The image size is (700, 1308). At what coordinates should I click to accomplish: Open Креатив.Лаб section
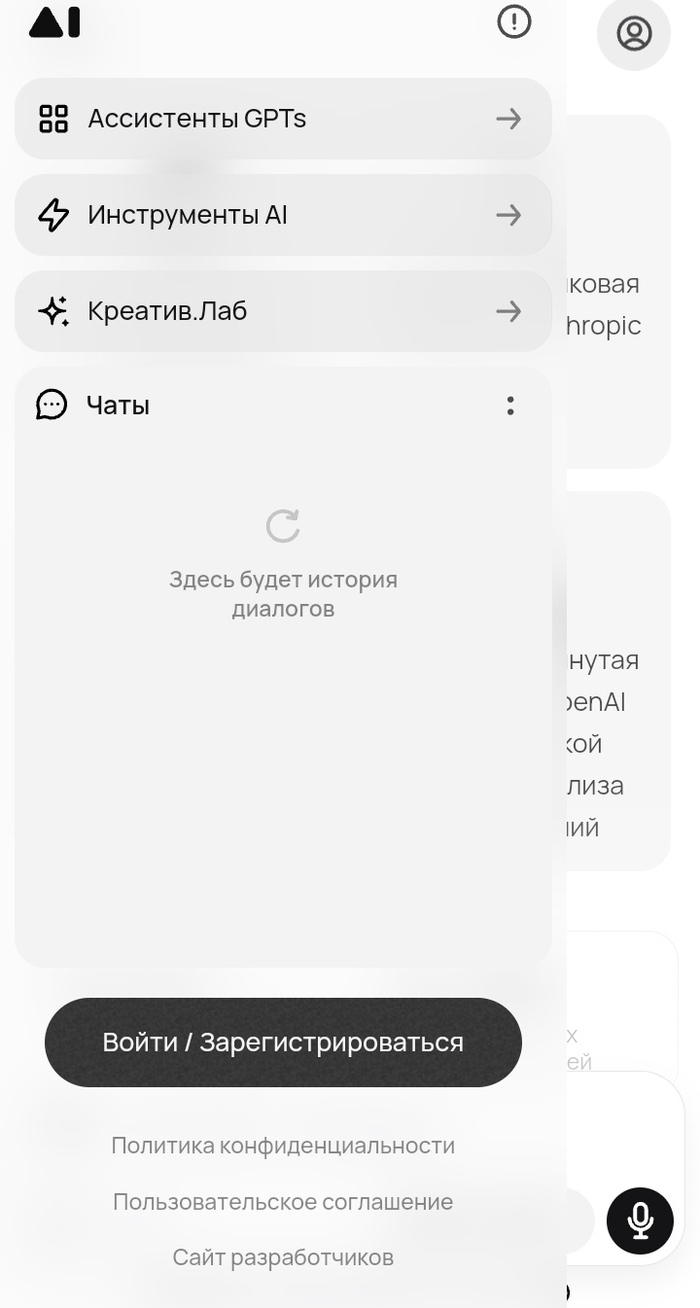[x=283, y=311]
